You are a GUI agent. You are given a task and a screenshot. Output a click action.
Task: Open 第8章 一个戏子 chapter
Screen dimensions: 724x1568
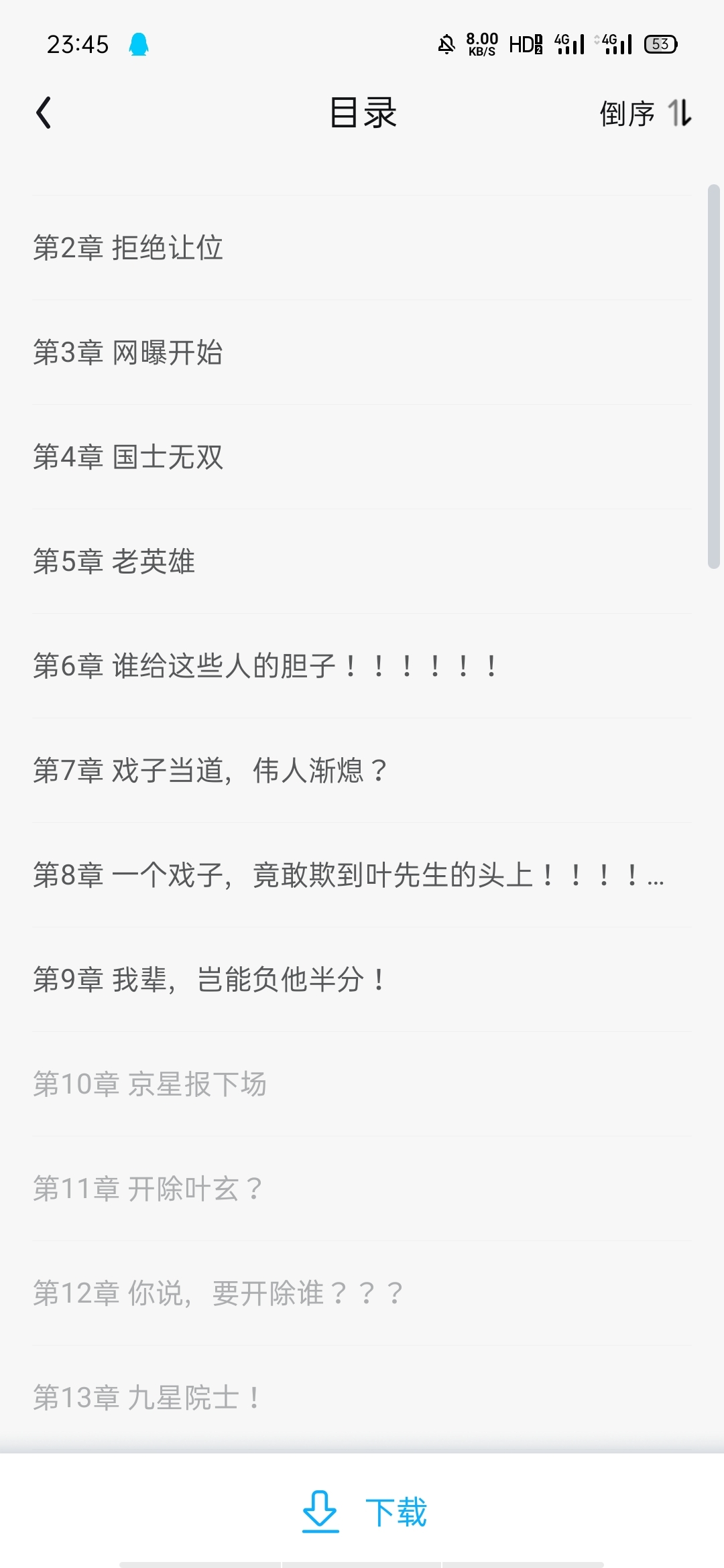362,875
